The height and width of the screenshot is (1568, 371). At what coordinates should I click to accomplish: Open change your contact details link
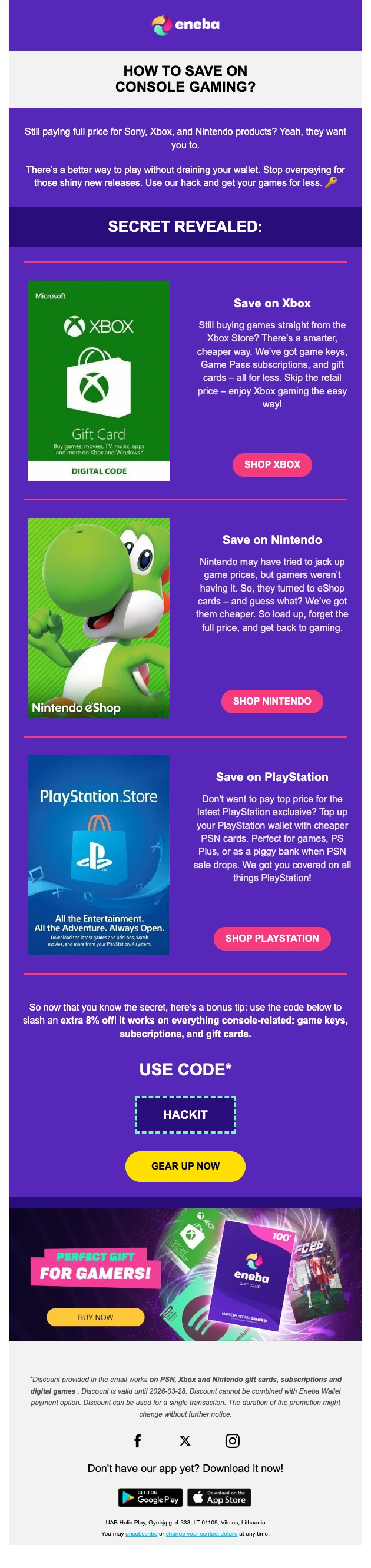point(201,1533)
